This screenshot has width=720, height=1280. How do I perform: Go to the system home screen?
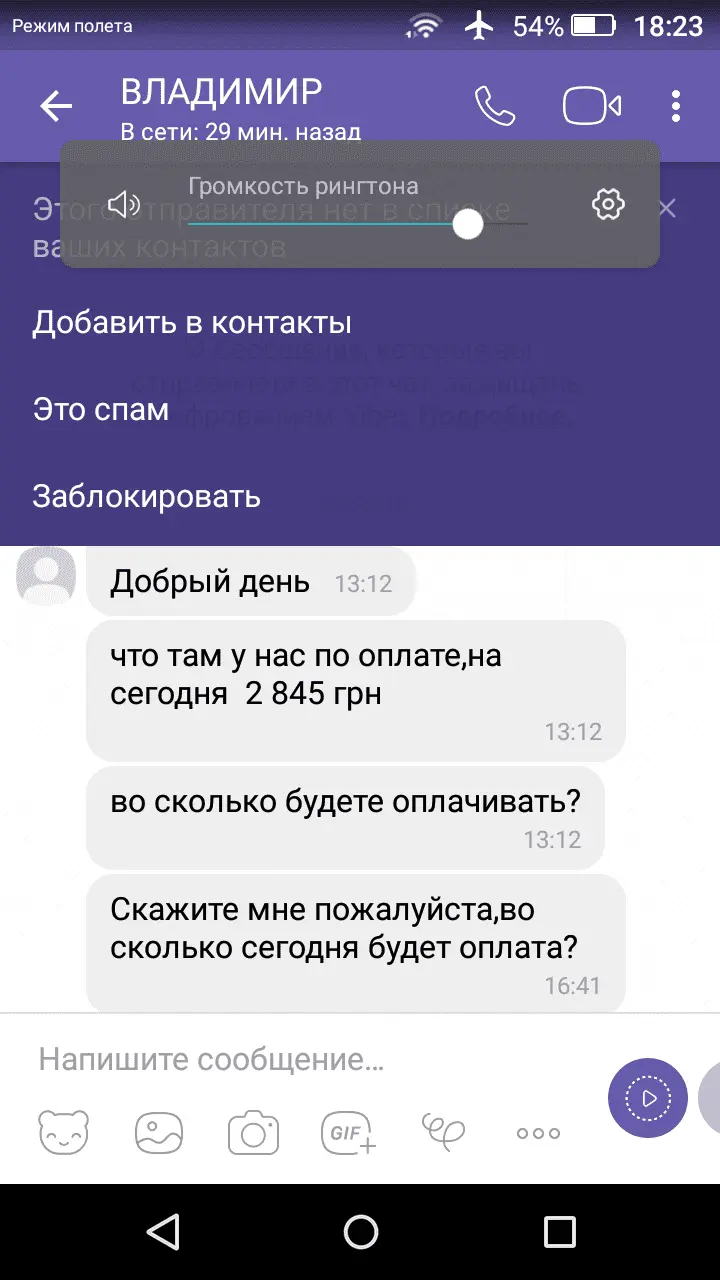[x=360, y=1230]
